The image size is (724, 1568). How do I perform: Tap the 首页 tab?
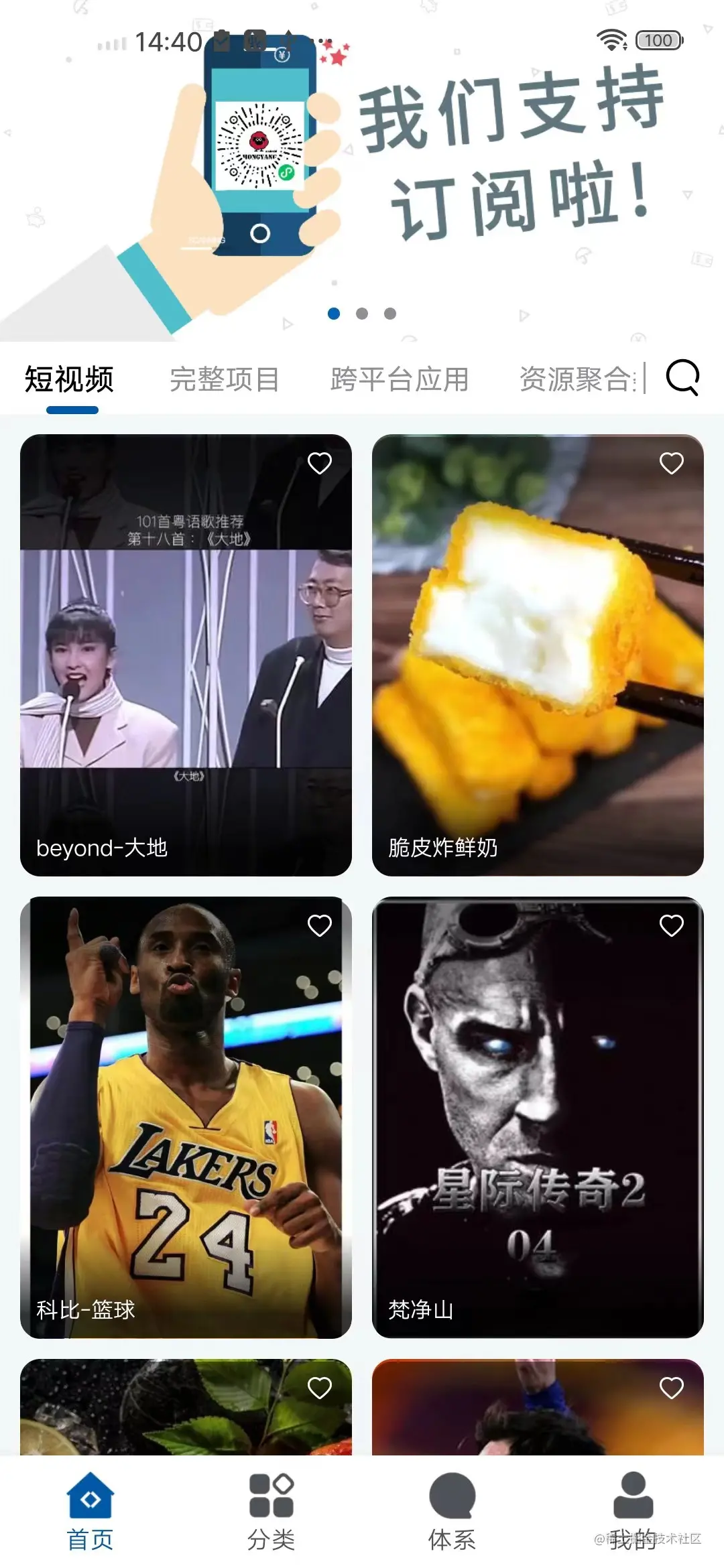tap(90, 1510)
